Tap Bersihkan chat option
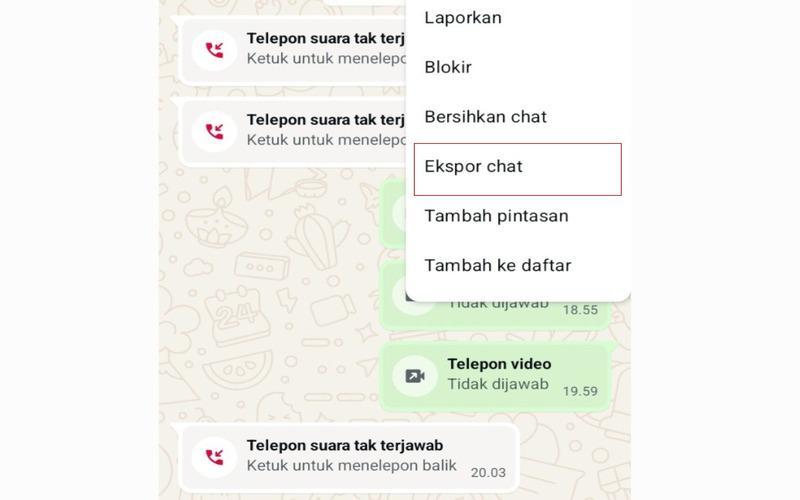Image resolution: width=800 pixels, height=500 pixels. (x=485, y=117)
